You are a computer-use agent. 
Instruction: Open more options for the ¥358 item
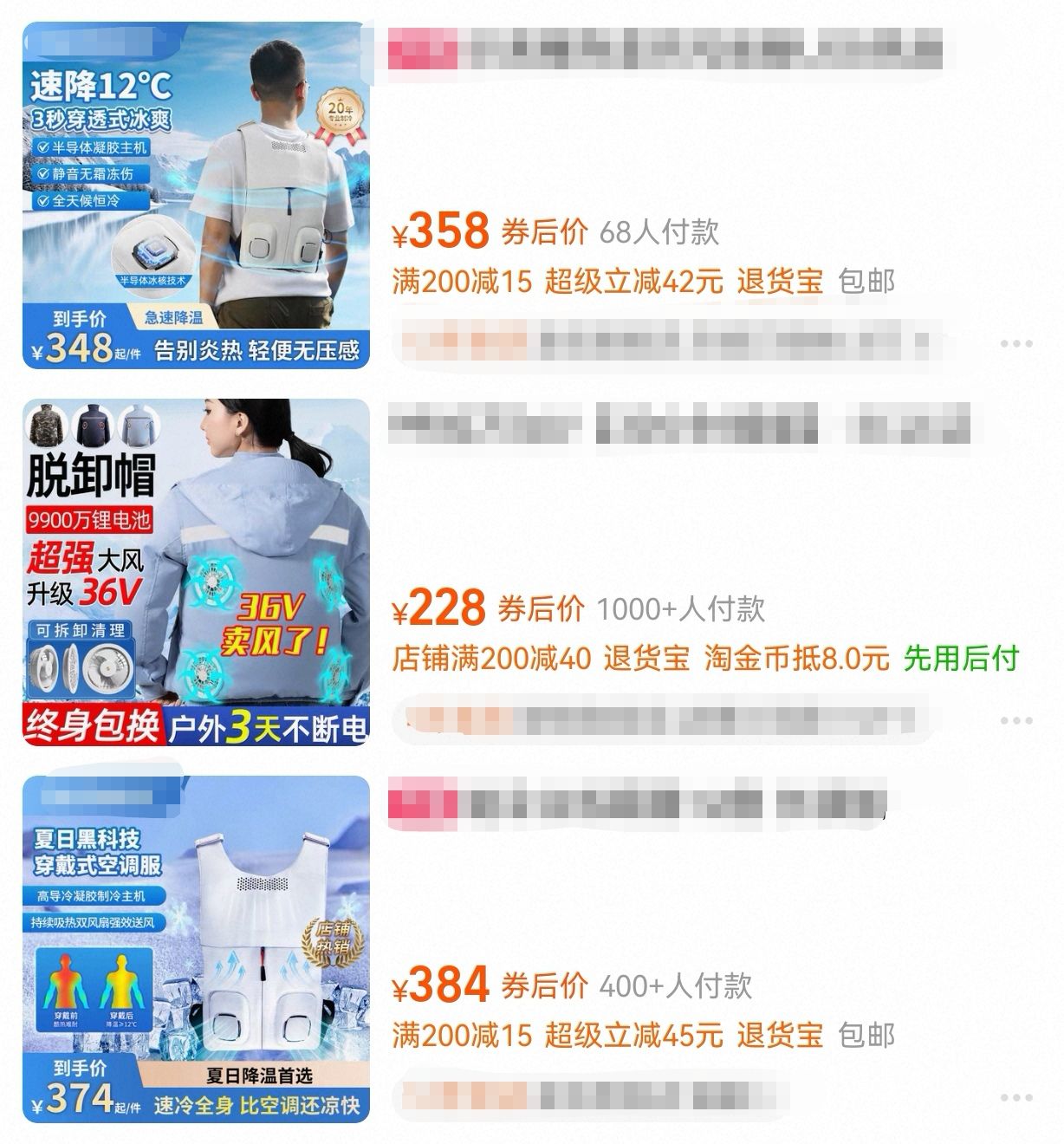pos(1015,344)
